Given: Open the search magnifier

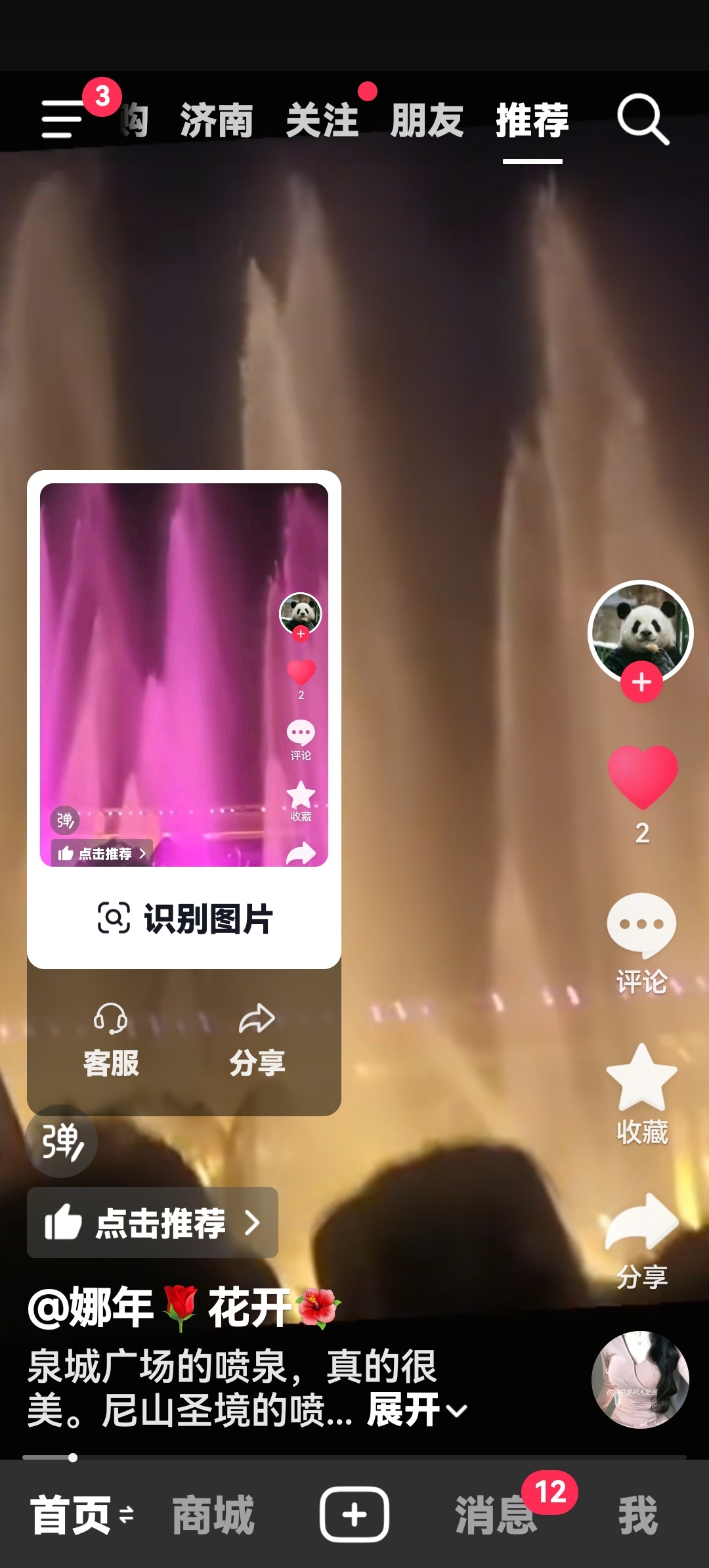Looking at the screenshot, I should pyautogui.click(x=642, y=120).
